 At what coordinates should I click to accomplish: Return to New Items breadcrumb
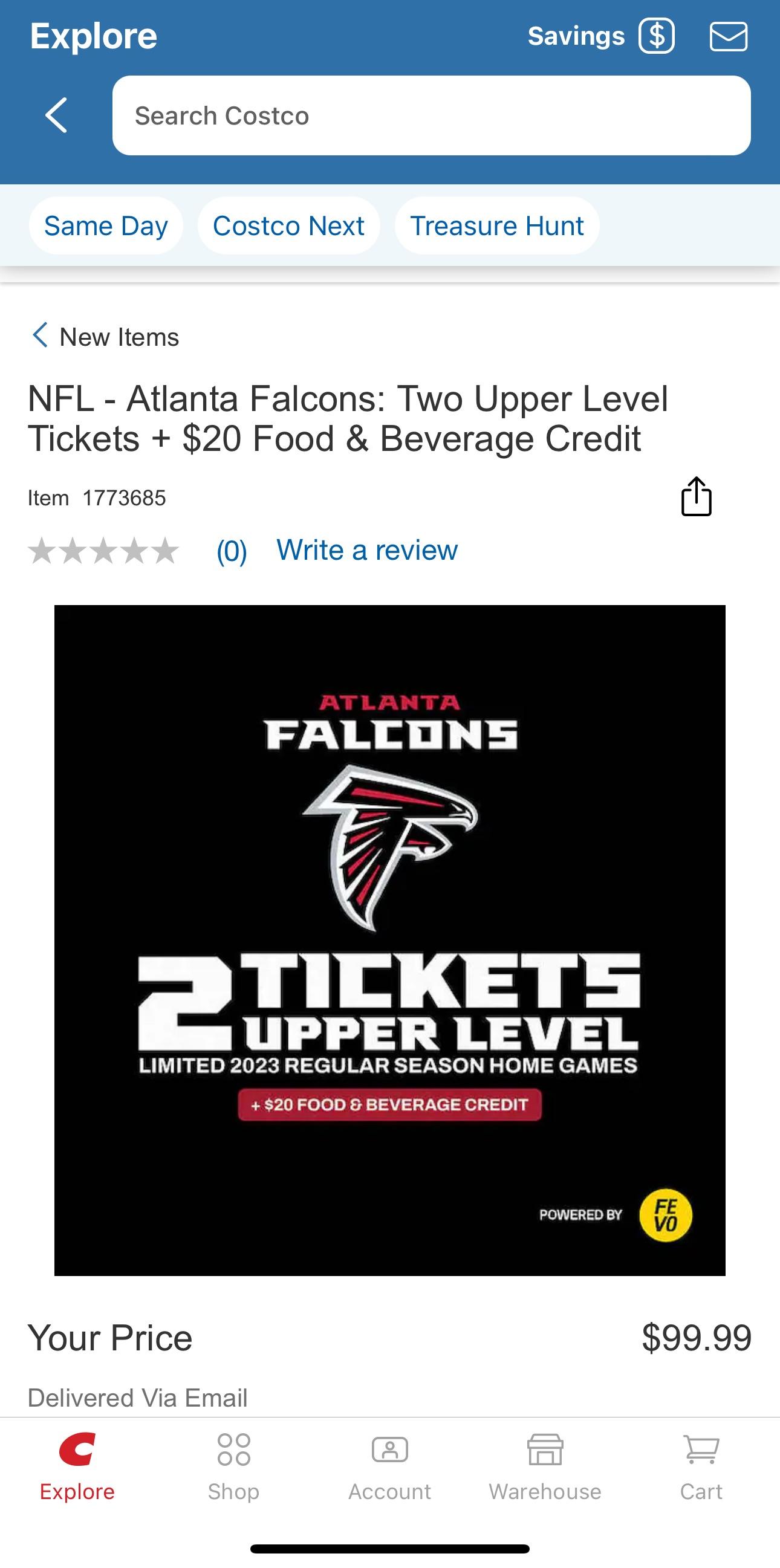106,337
